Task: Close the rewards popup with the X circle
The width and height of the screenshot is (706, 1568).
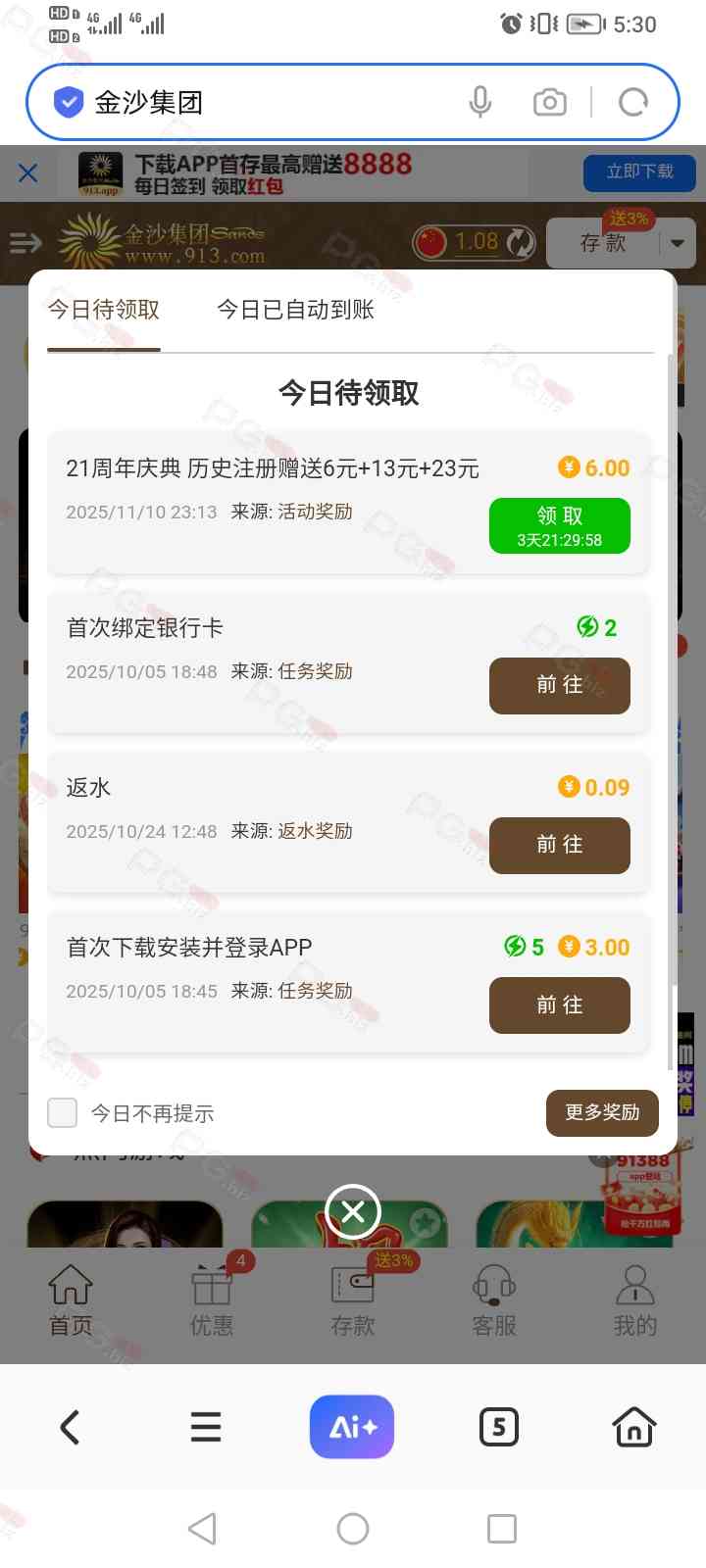Action: [353, 1212]
